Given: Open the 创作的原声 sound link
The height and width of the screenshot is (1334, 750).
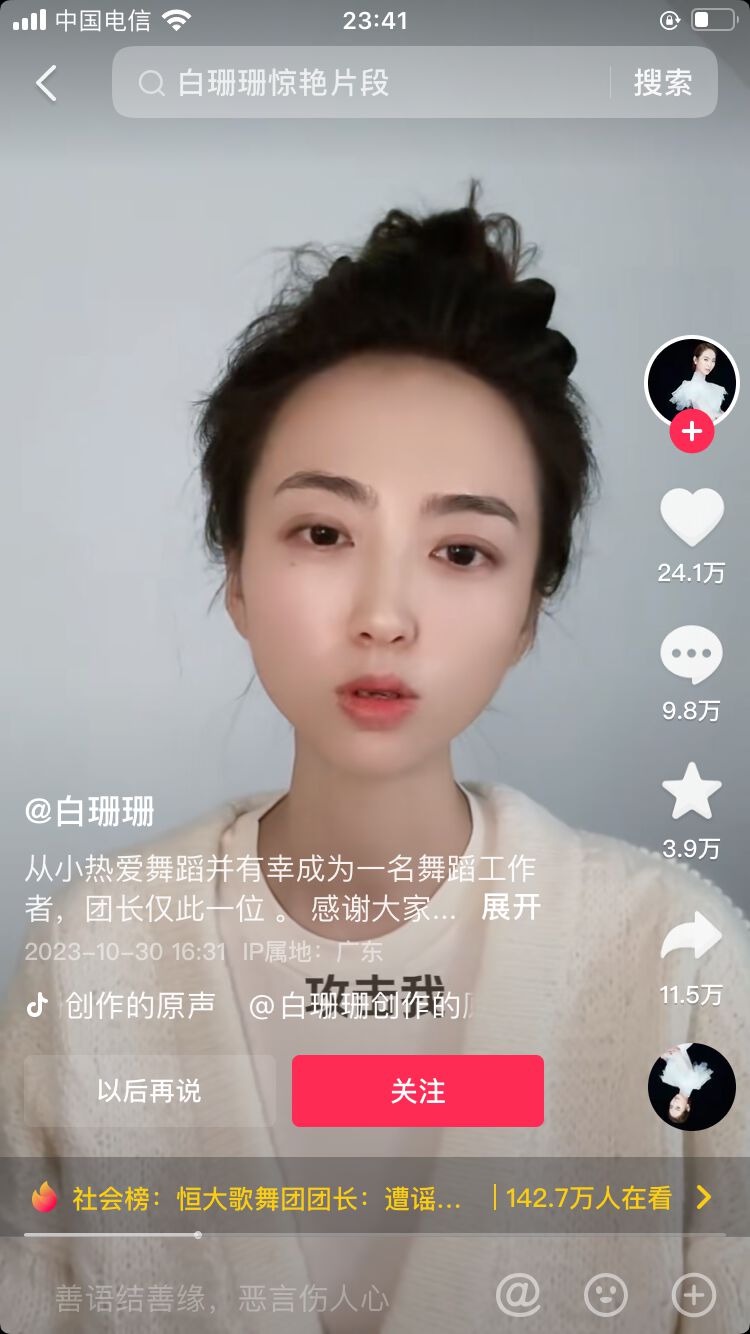Looking at the screenshot, I should coord(140,1005).
